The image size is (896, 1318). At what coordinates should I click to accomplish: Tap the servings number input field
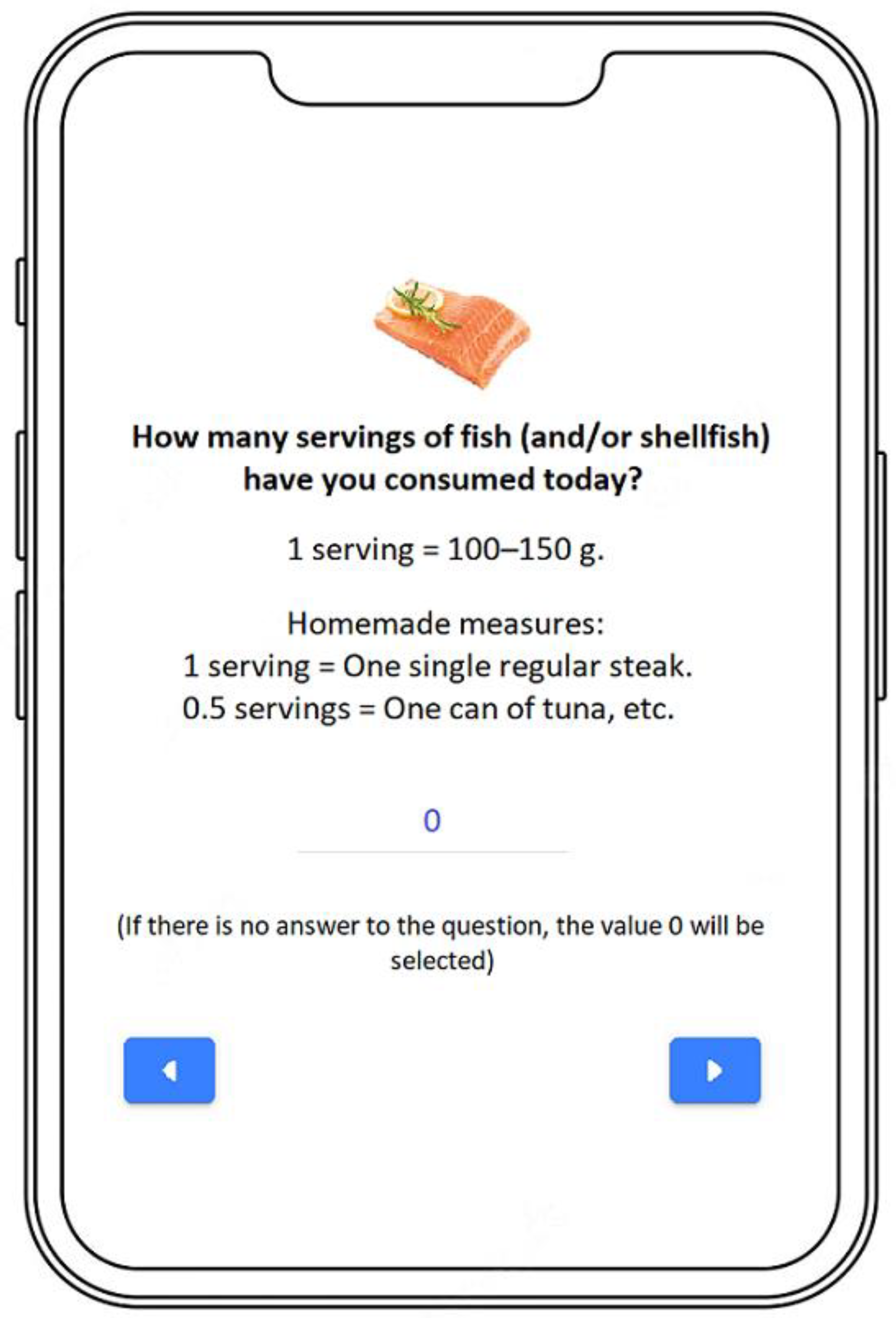[432, 823]
